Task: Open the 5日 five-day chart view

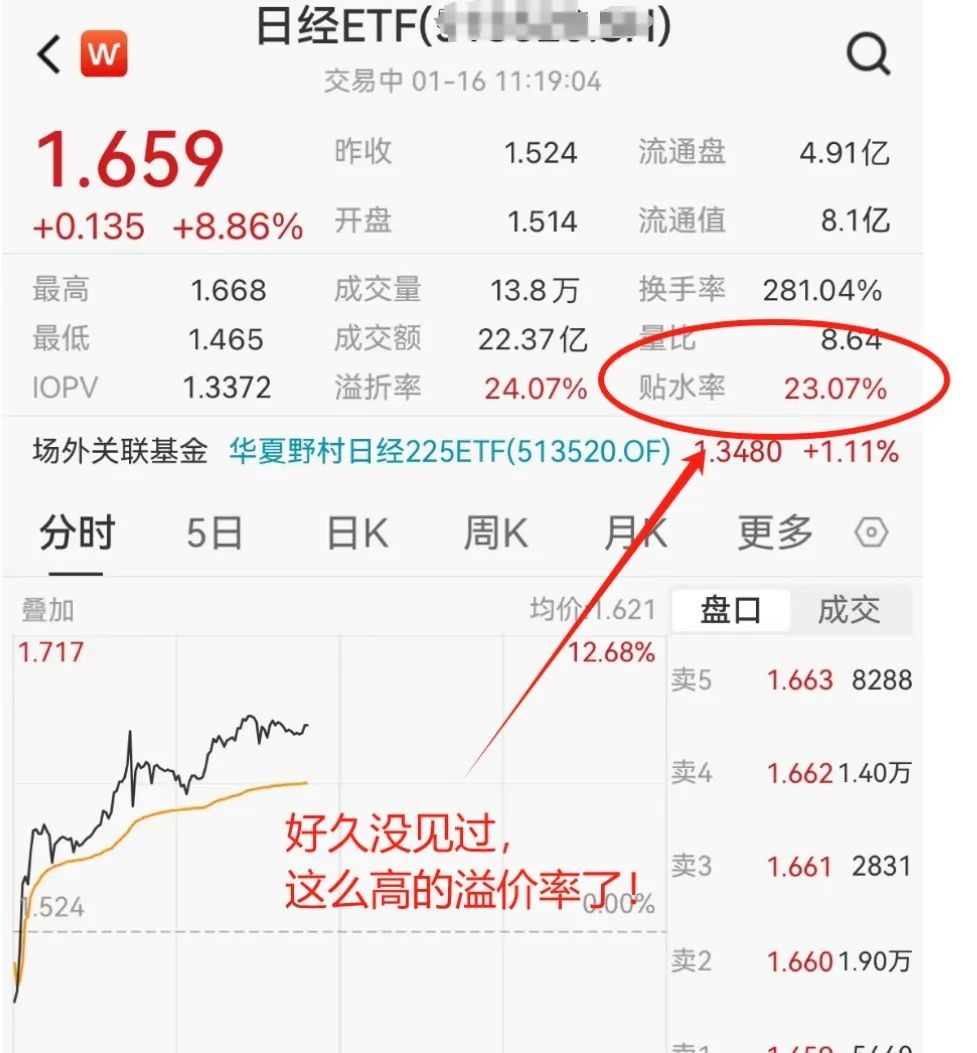Action: [213, 534]
